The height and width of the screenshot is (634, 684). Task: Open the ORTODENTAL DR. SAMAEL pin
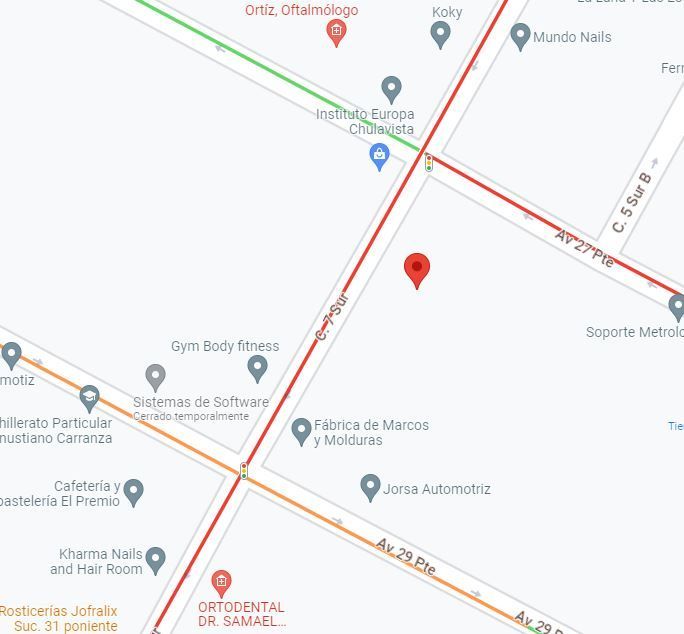click(221, 584)
